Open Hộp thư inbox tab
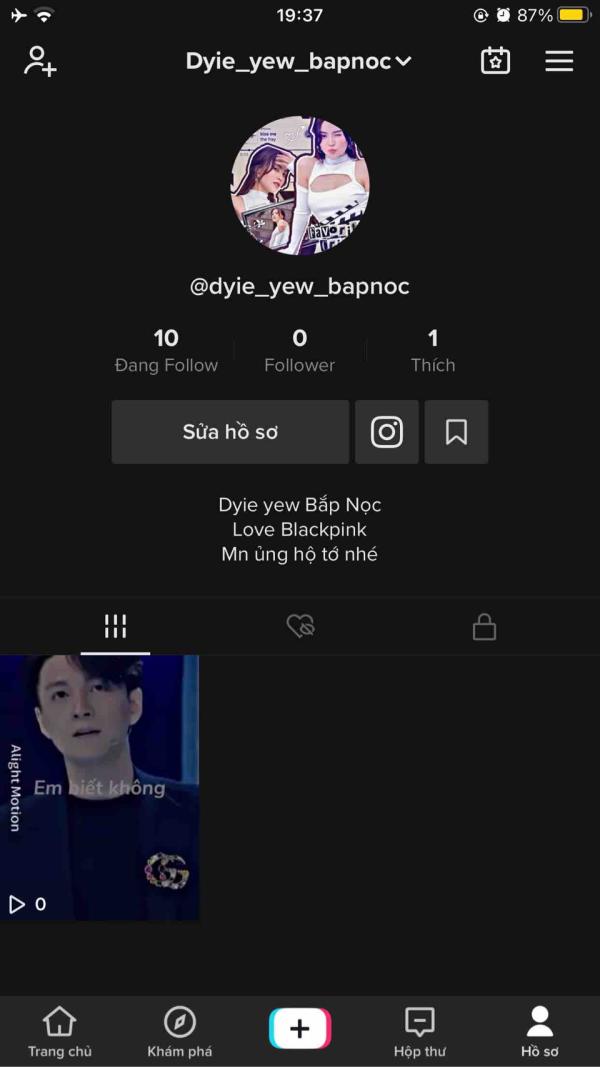Viewport: 600px width, 1067px height. click(420, 1031)
